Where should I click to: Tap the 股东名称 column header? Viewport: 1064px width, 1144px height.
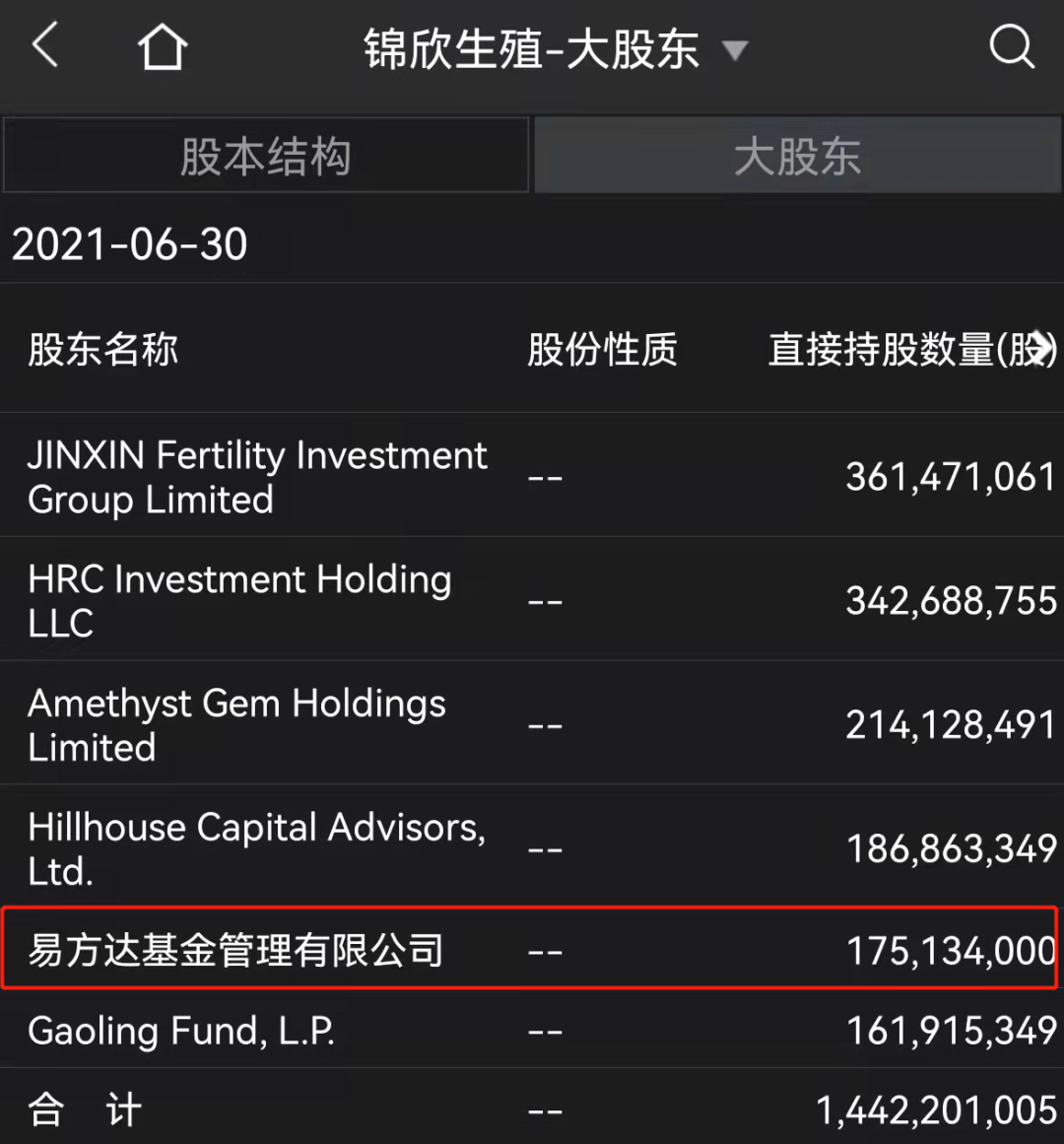[x=103, y=350]
